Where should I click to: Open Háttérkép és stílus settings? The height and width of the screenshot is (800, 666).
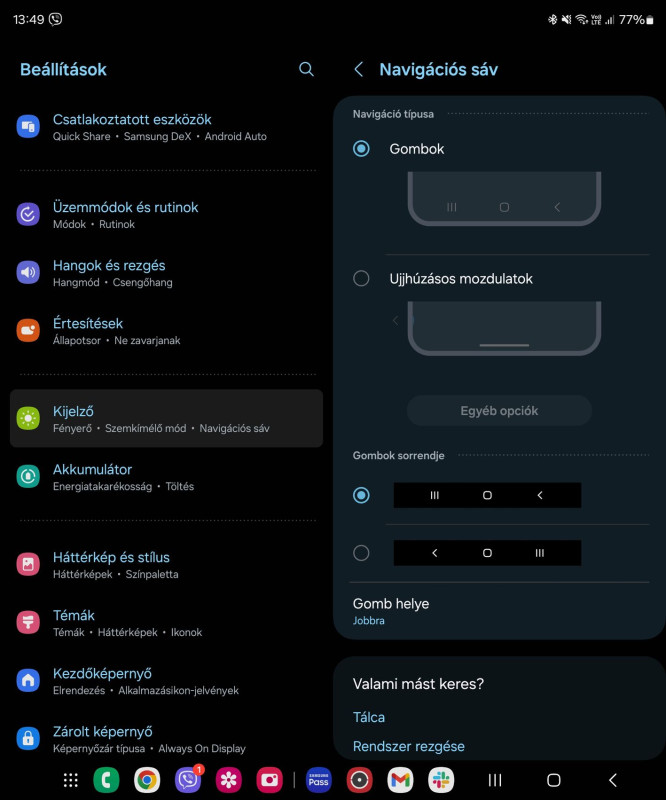(111, 564)
